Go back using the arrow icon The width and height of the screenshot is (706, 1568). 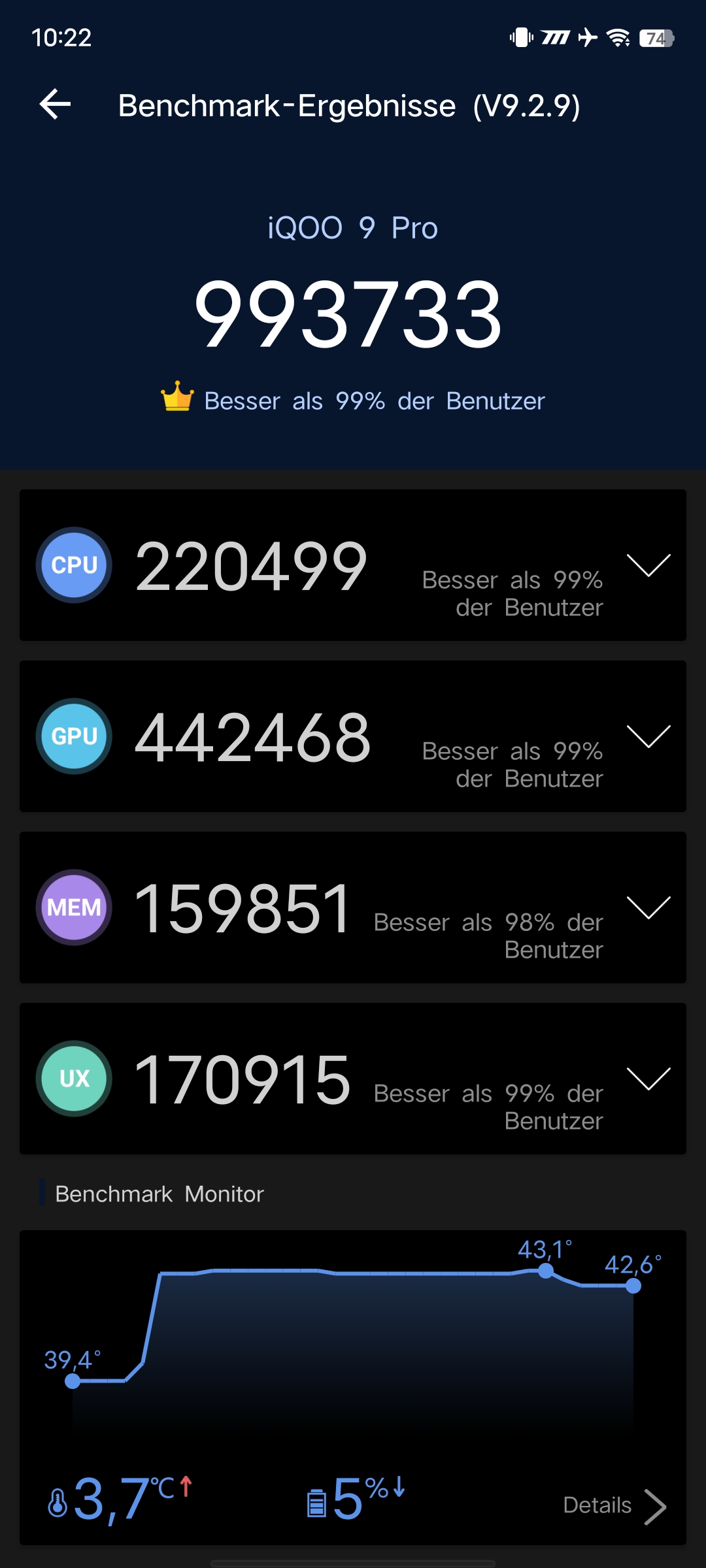(x=56, y=105)
